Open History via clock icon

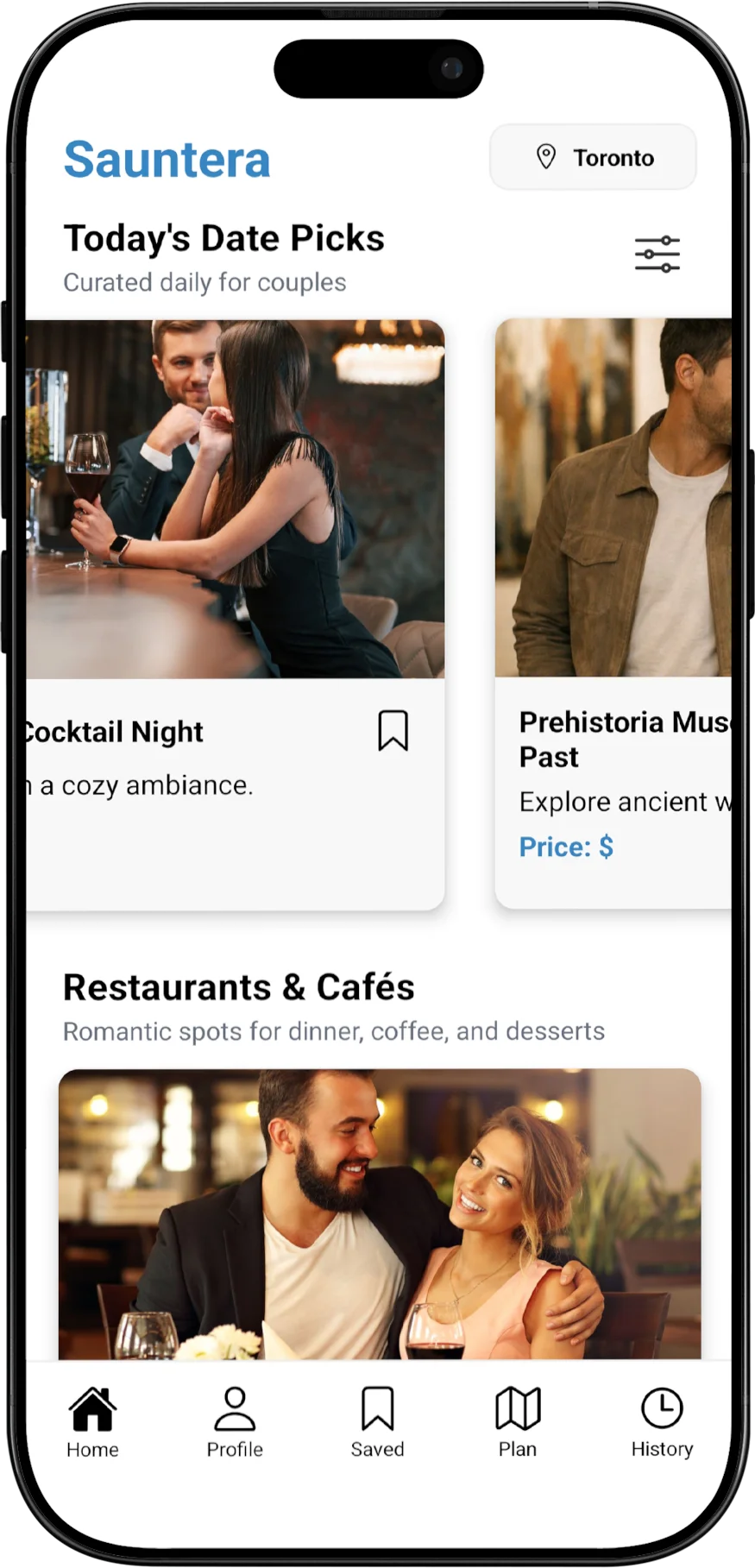coord(661,1406)
